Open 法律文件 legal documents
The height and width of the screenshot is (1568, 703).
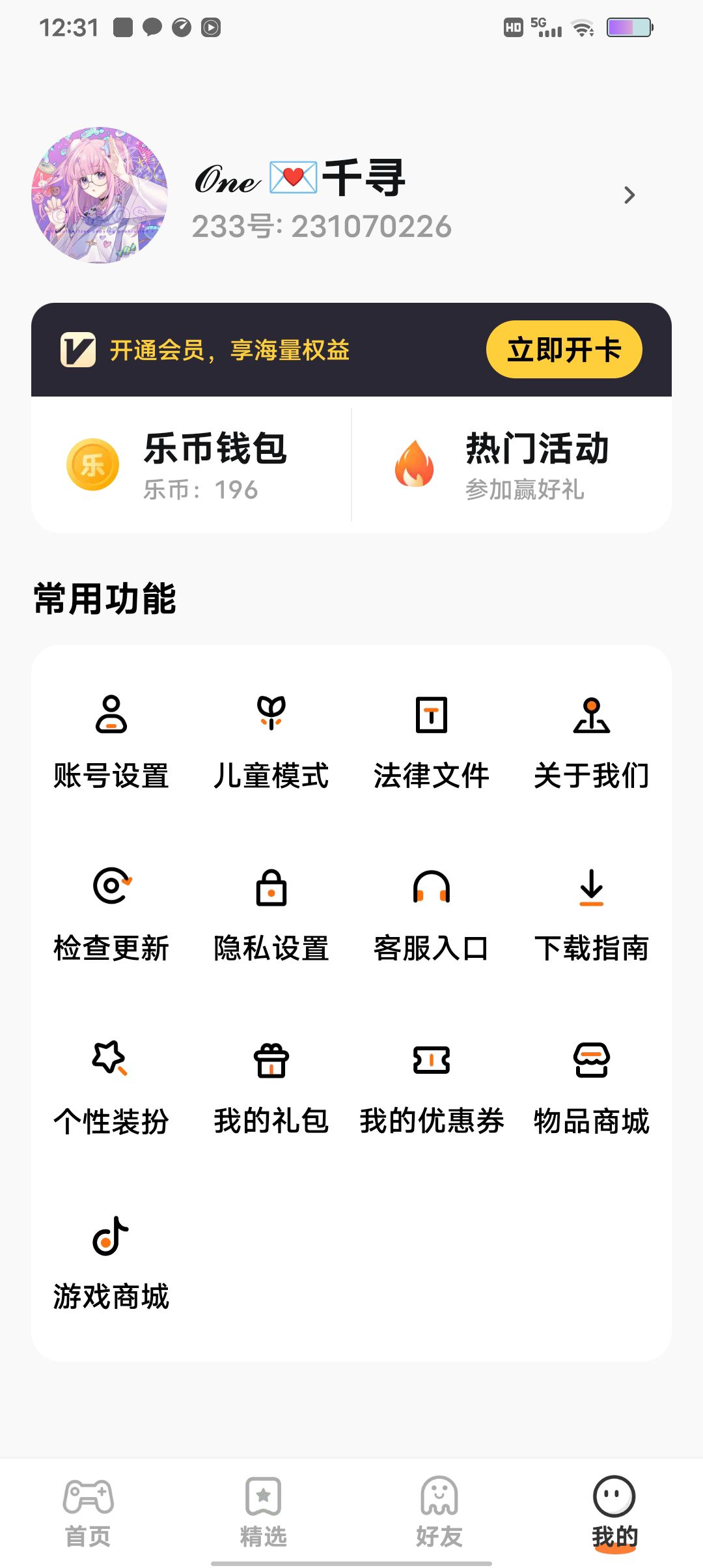tap(432, 741)
